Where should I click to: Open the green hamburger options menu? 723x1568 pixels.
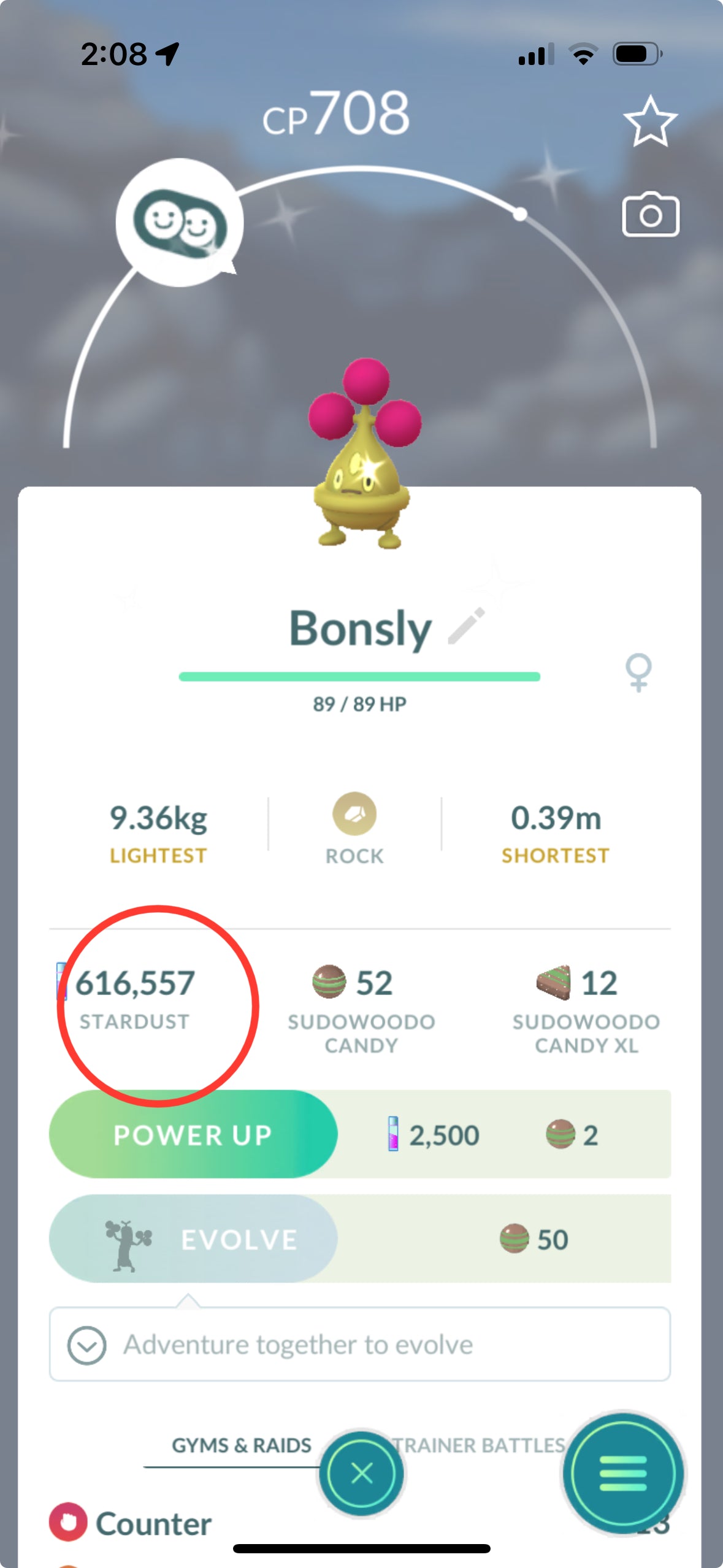click(x=622, y=1472)
